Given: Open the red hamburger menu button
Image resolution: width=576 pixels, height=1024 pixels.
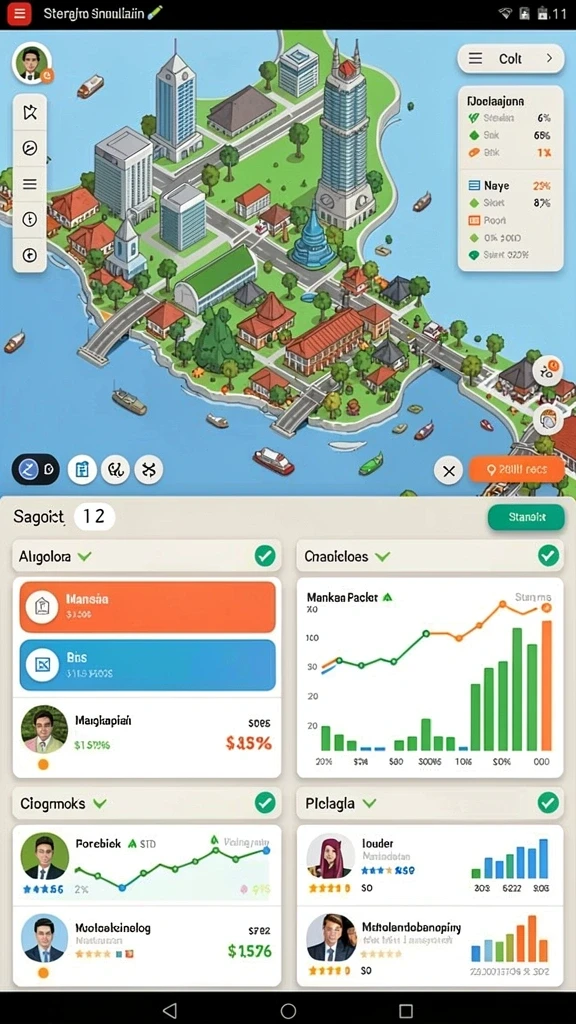Looking at the screenshot, I should tap(19, 13).
